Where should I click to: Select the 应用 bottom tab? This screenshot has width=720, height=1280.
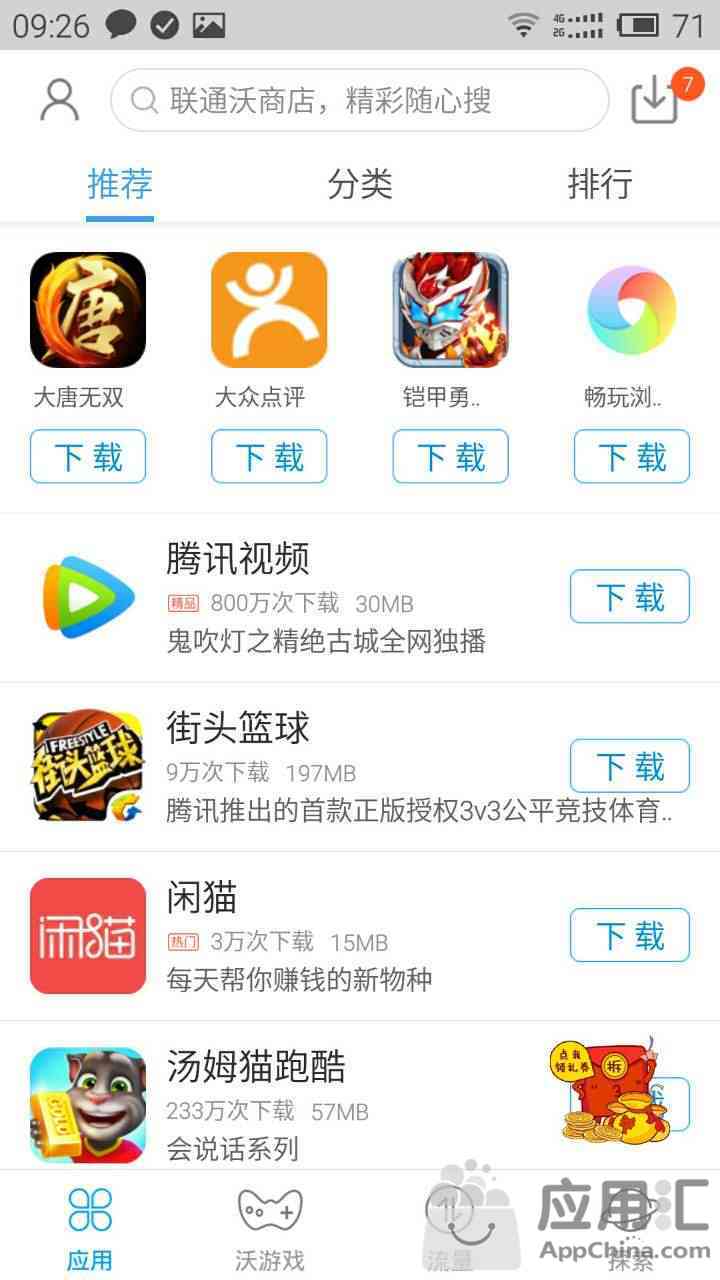[90, 1228]
